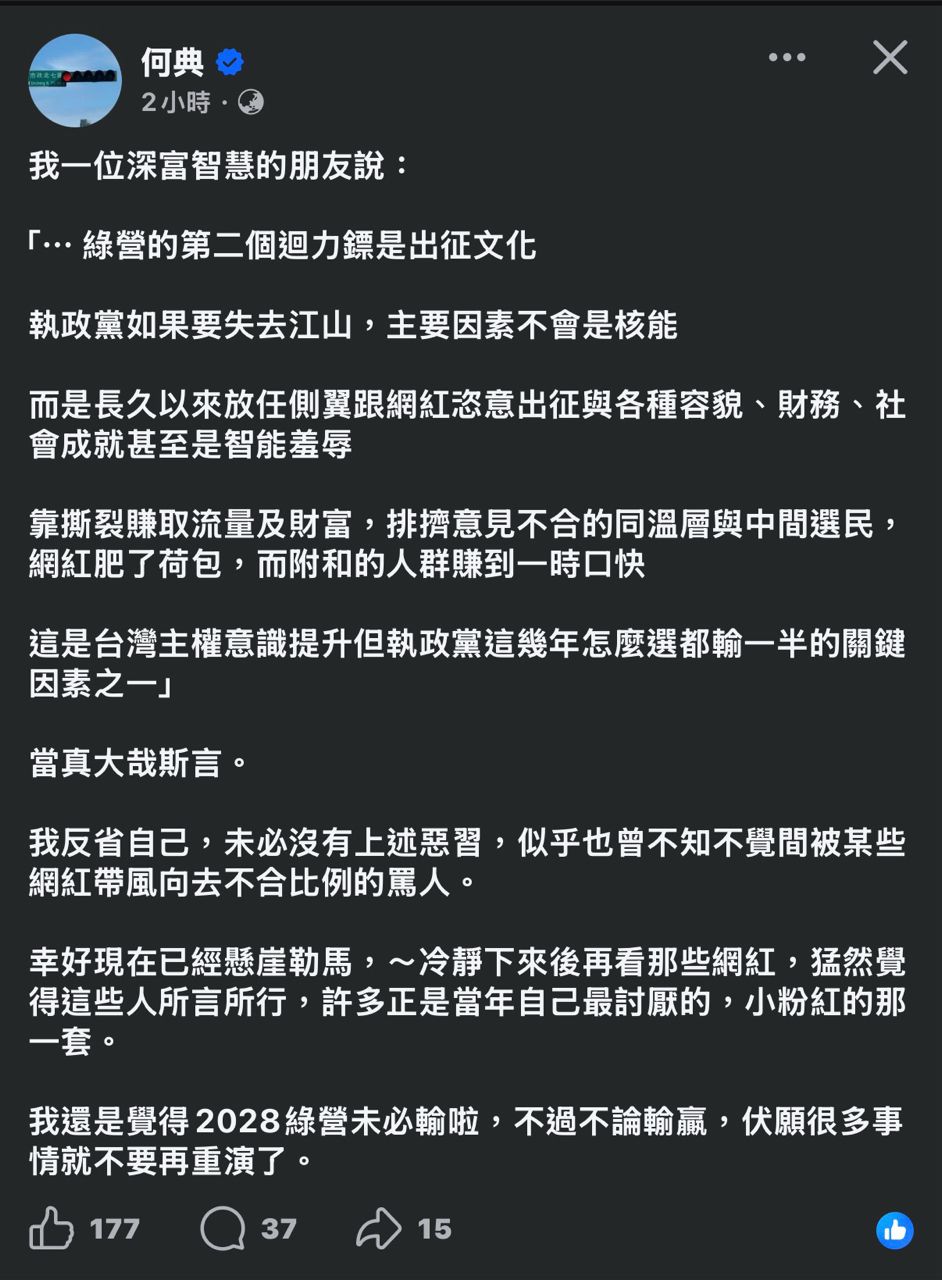Image resolution: width=942 pixels, height=1280 pixels.
Task: Open 何典's profile picture
Action: [x=76, y=80]
